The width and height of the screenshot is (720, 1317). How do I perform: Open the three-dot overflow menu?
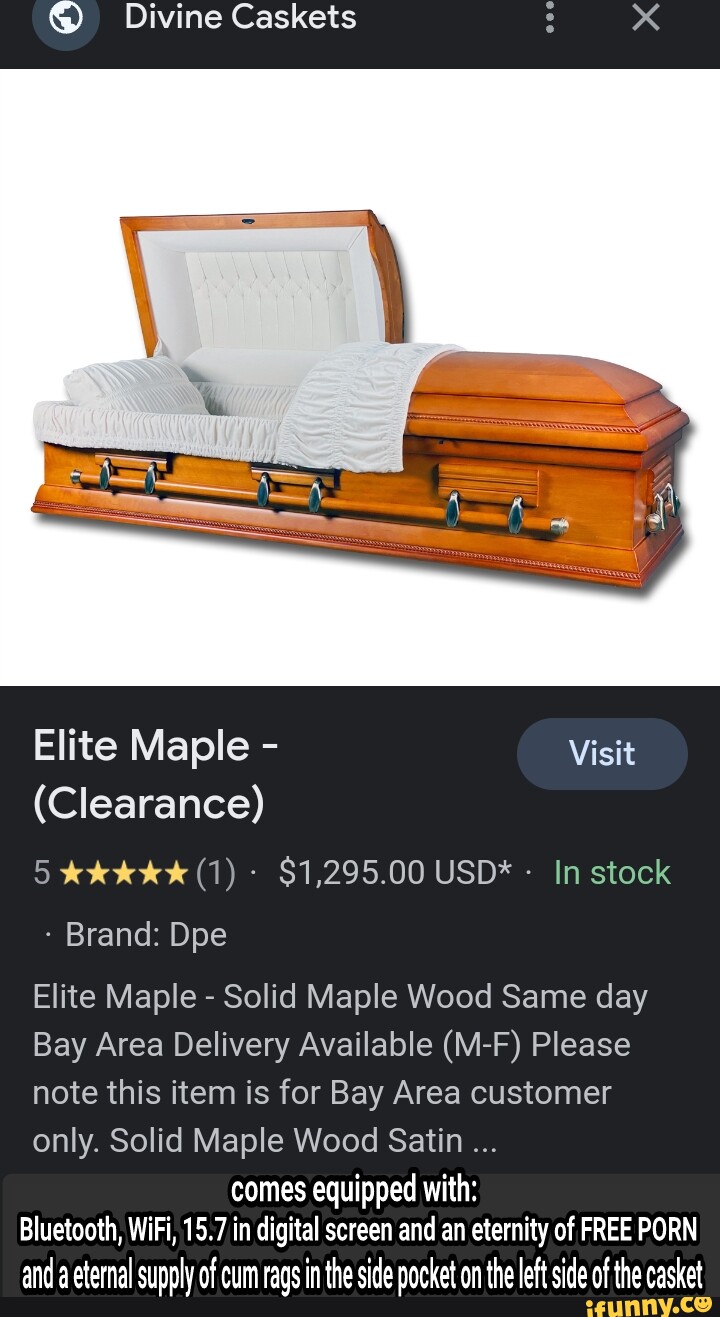(x=549, y=18)
